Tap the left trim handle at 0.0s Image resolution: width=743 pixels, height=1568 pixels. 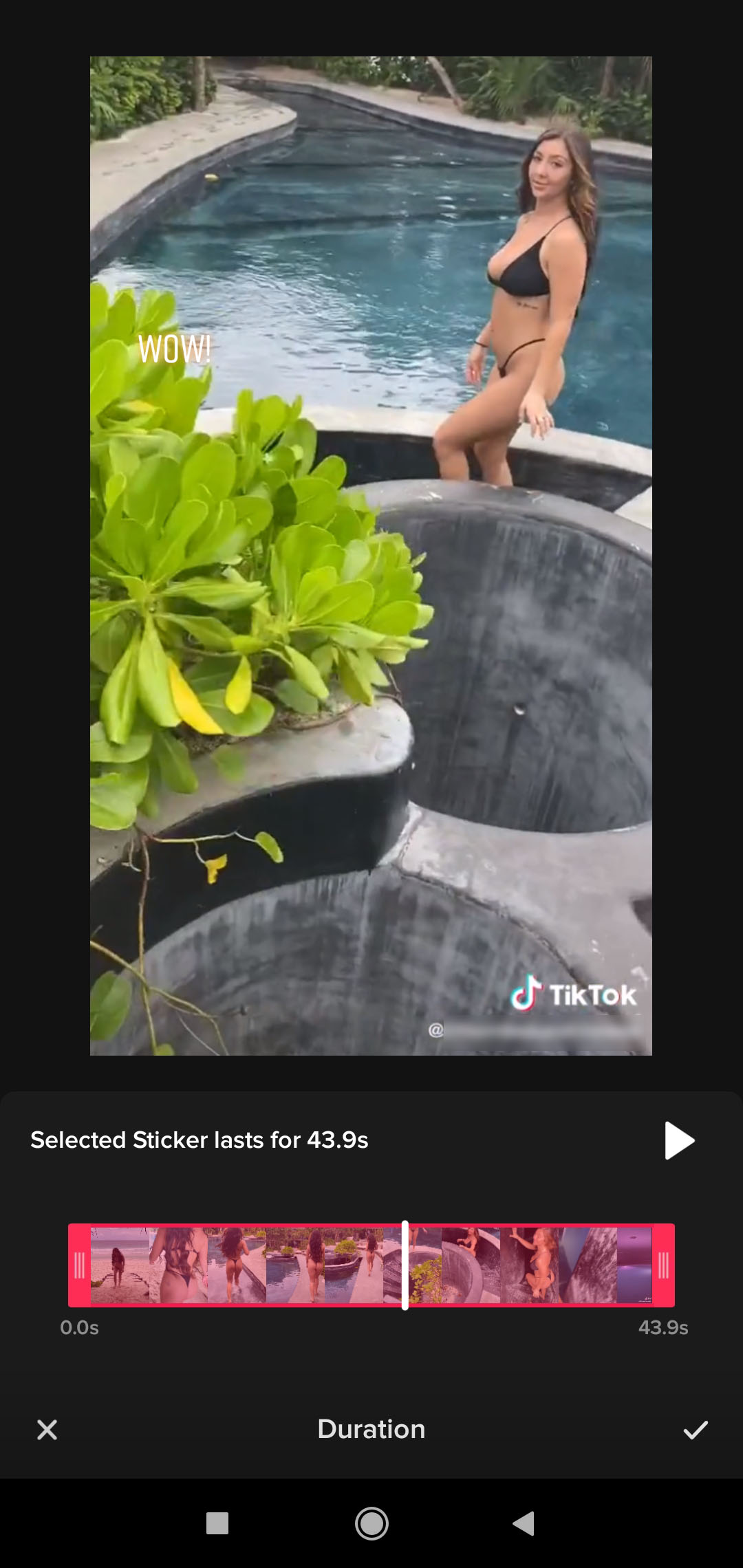pyautogui.click(x=79, y=1265)
